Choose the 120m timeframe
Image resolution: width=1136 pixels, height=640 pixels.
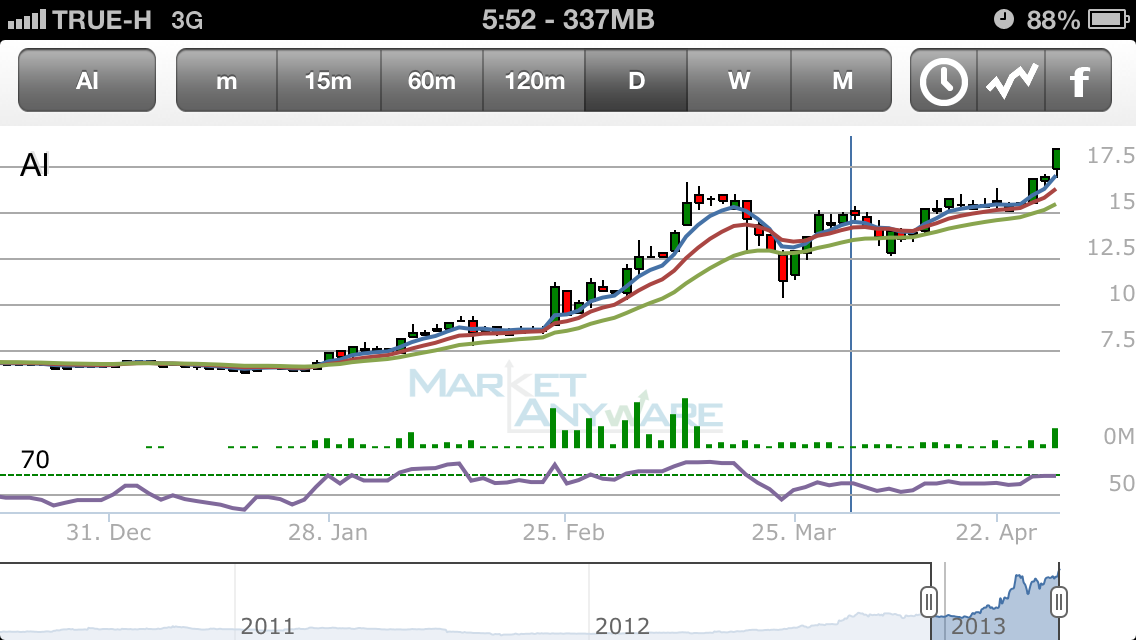point(535,81)
